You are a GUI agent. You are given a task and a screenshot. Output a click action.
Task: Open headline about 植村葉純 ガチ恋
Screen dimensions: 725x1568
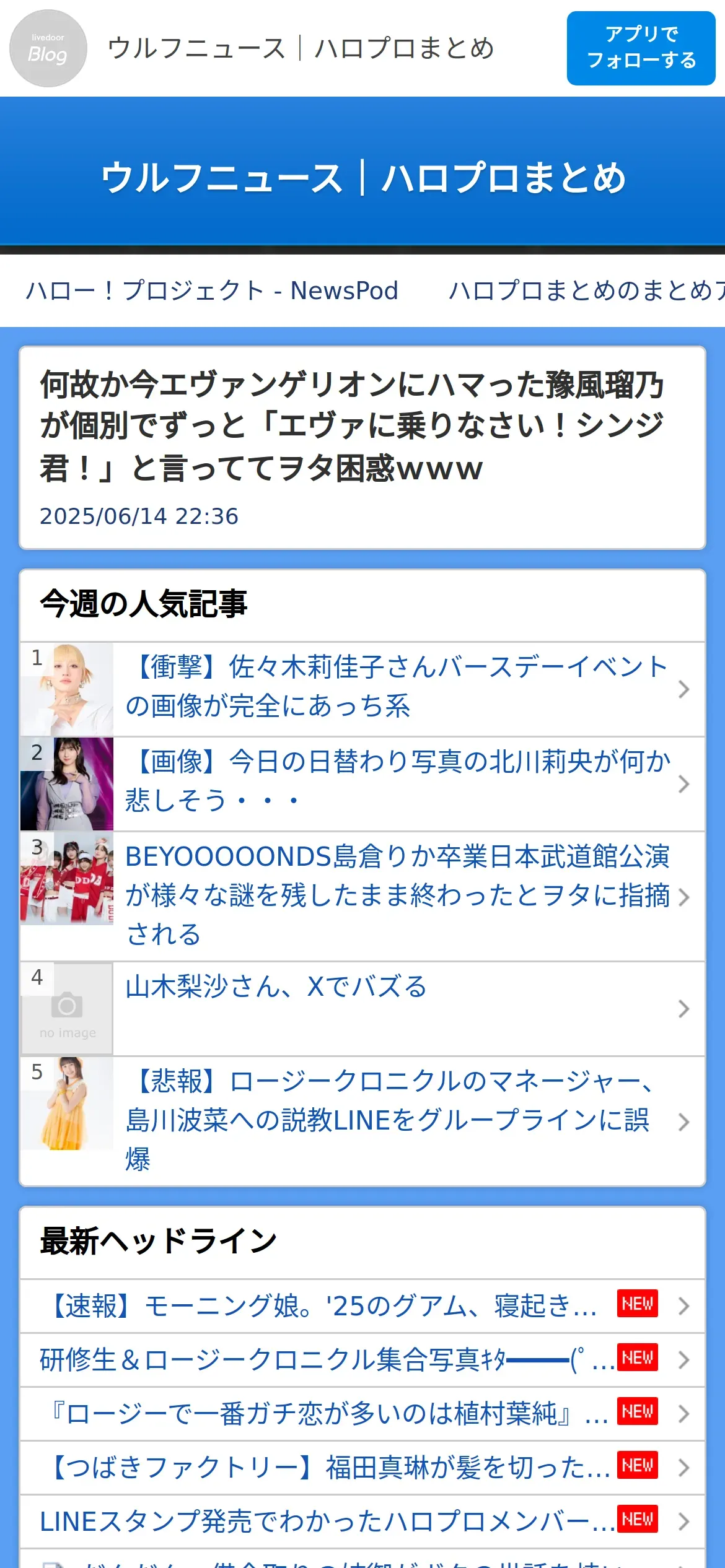pos(322,1414)
